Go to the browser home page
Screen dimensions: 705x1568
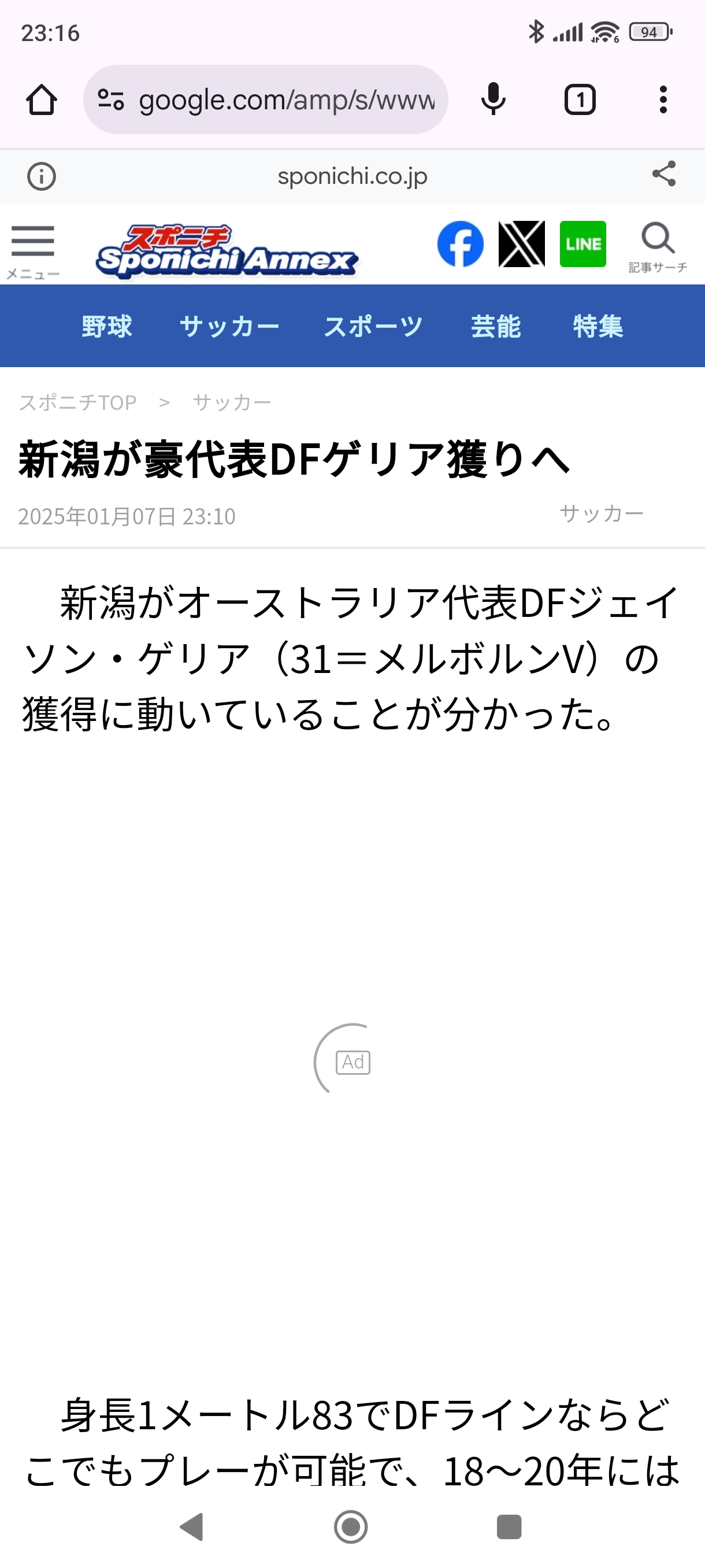point(42,100)
